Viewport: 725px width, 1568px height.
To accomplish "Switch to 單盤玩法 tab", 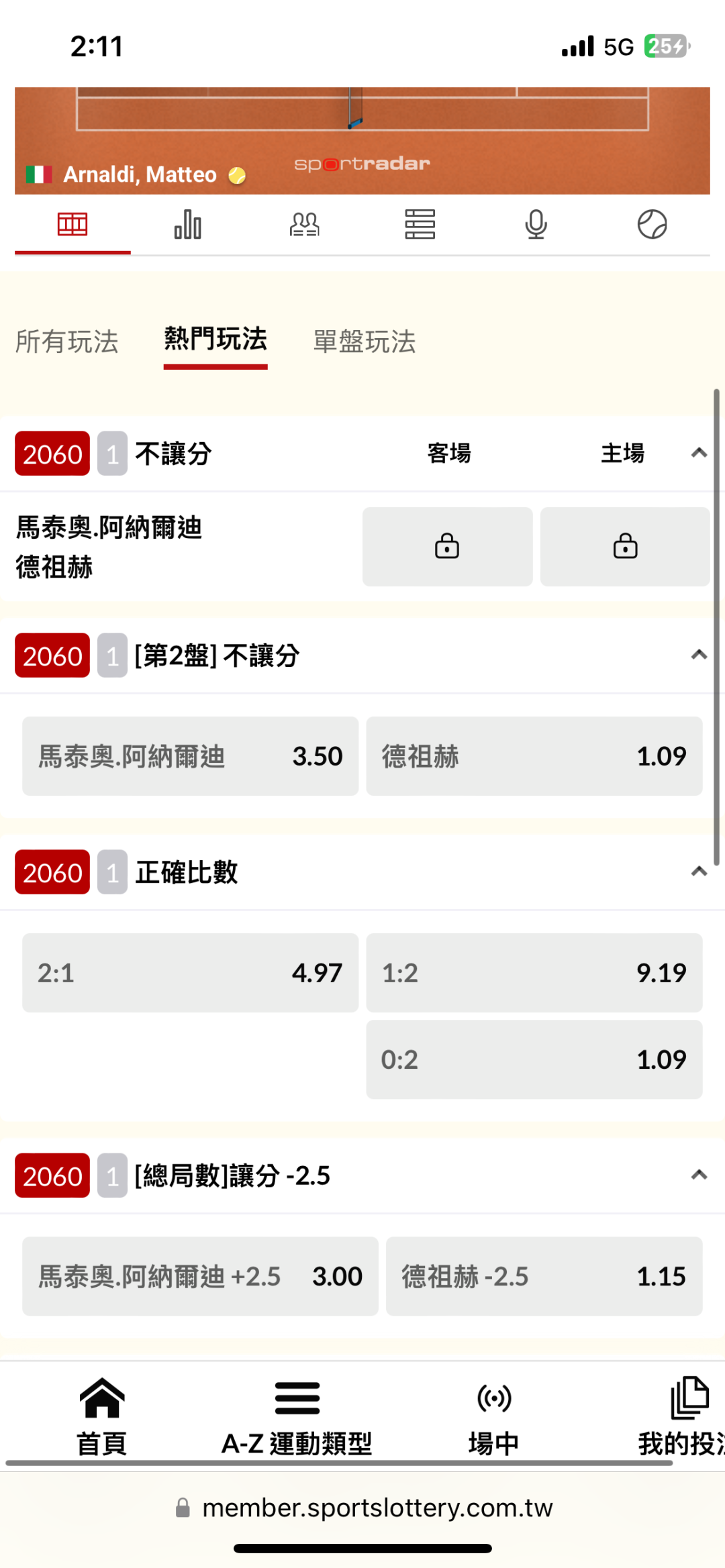I will (365, 342).
